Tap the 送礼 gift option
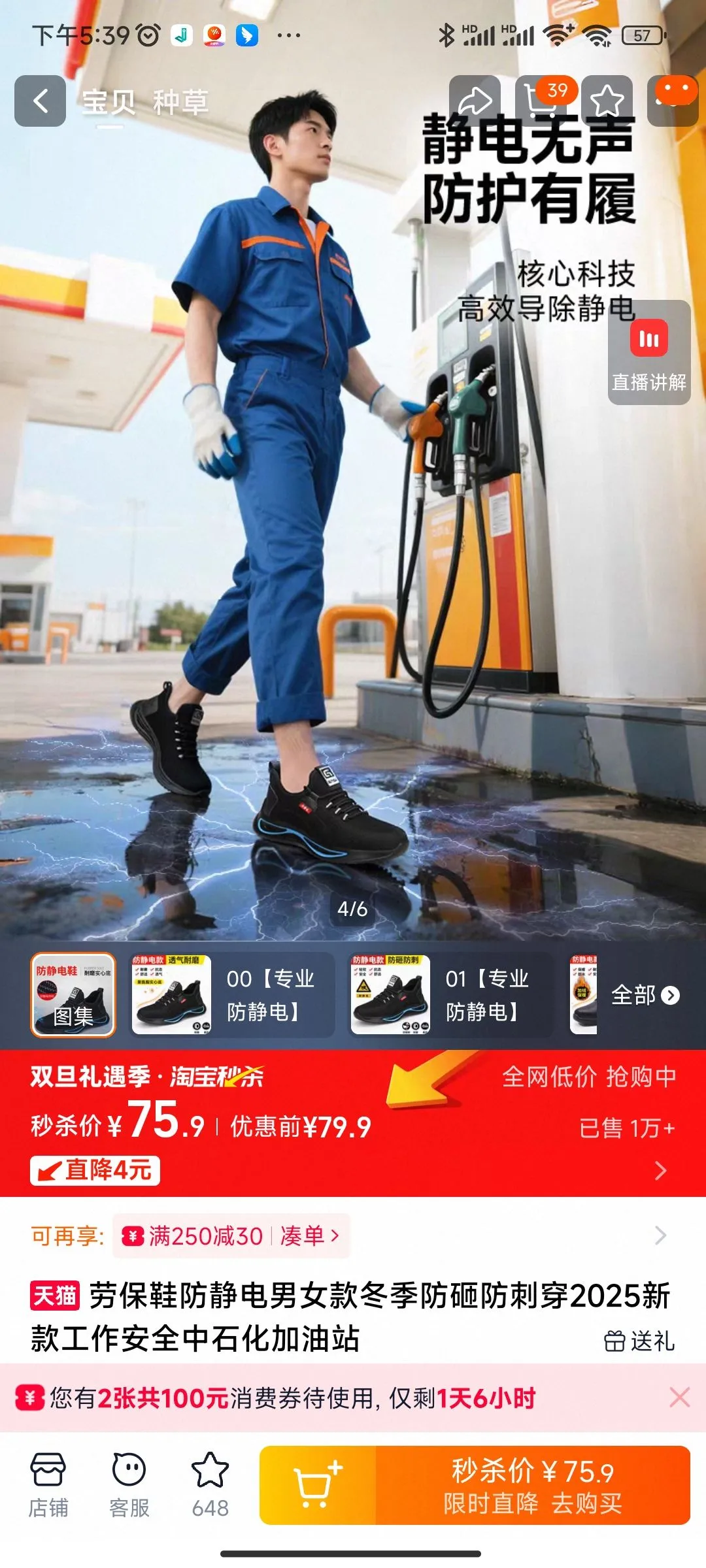Viewport: 706px width, 1568px height. [639, 1341]
